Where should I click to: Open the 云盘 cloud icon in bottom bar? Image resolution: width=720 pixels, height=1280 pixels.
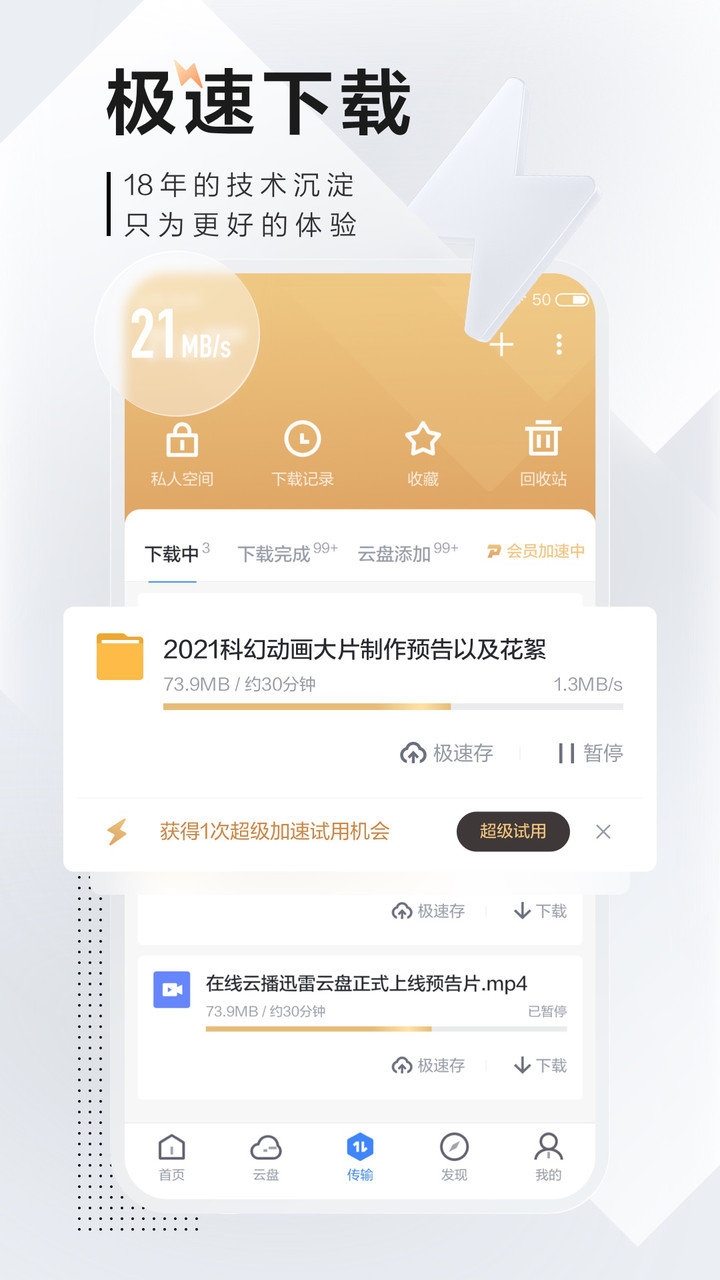pos(268,1148)
